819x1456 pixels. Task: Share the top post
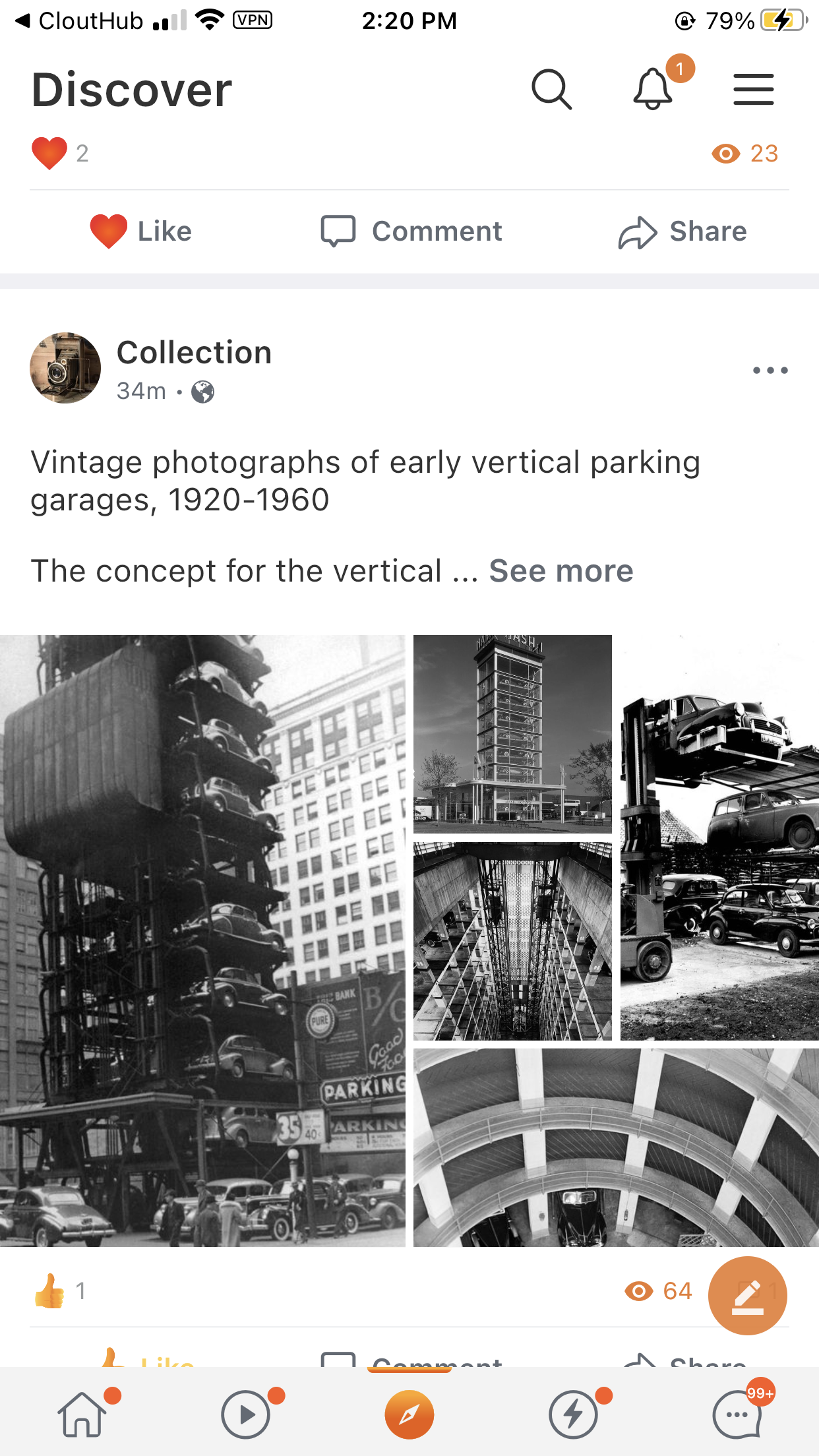click(682, 231)
